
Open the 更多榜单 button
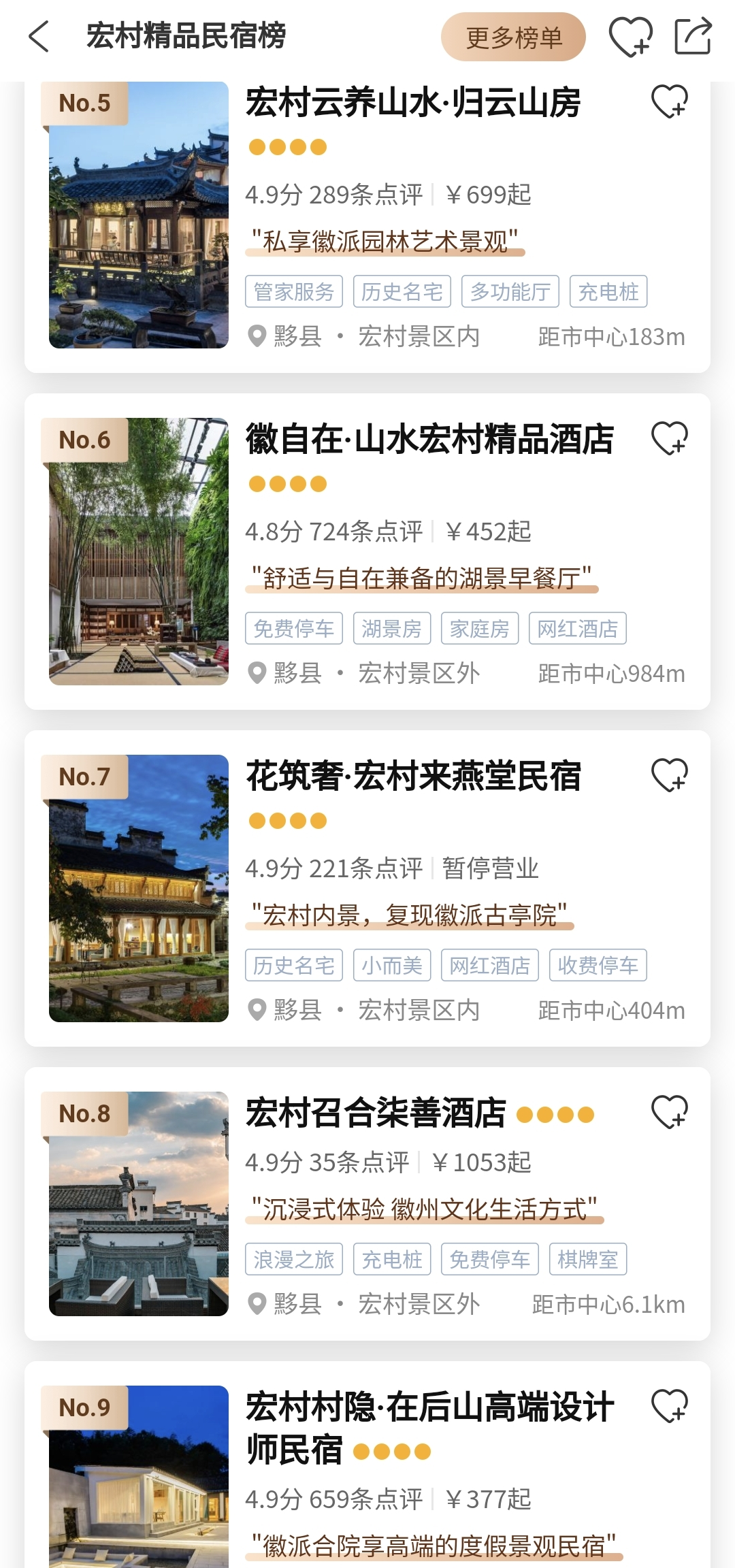(x=513, y=37)
